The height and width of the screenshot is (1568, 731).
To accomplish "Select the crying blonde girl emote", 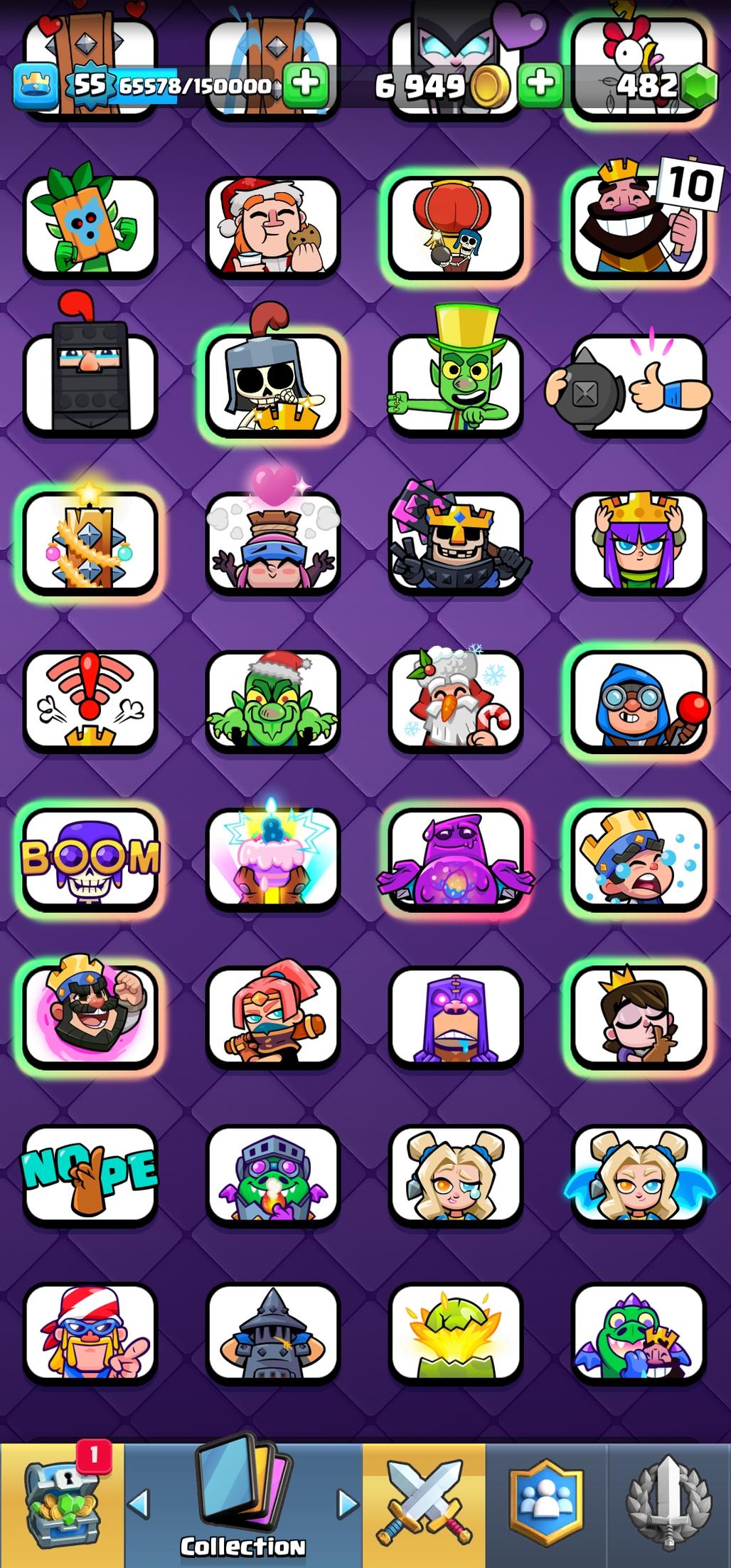I will click(x=456, y=1174).
